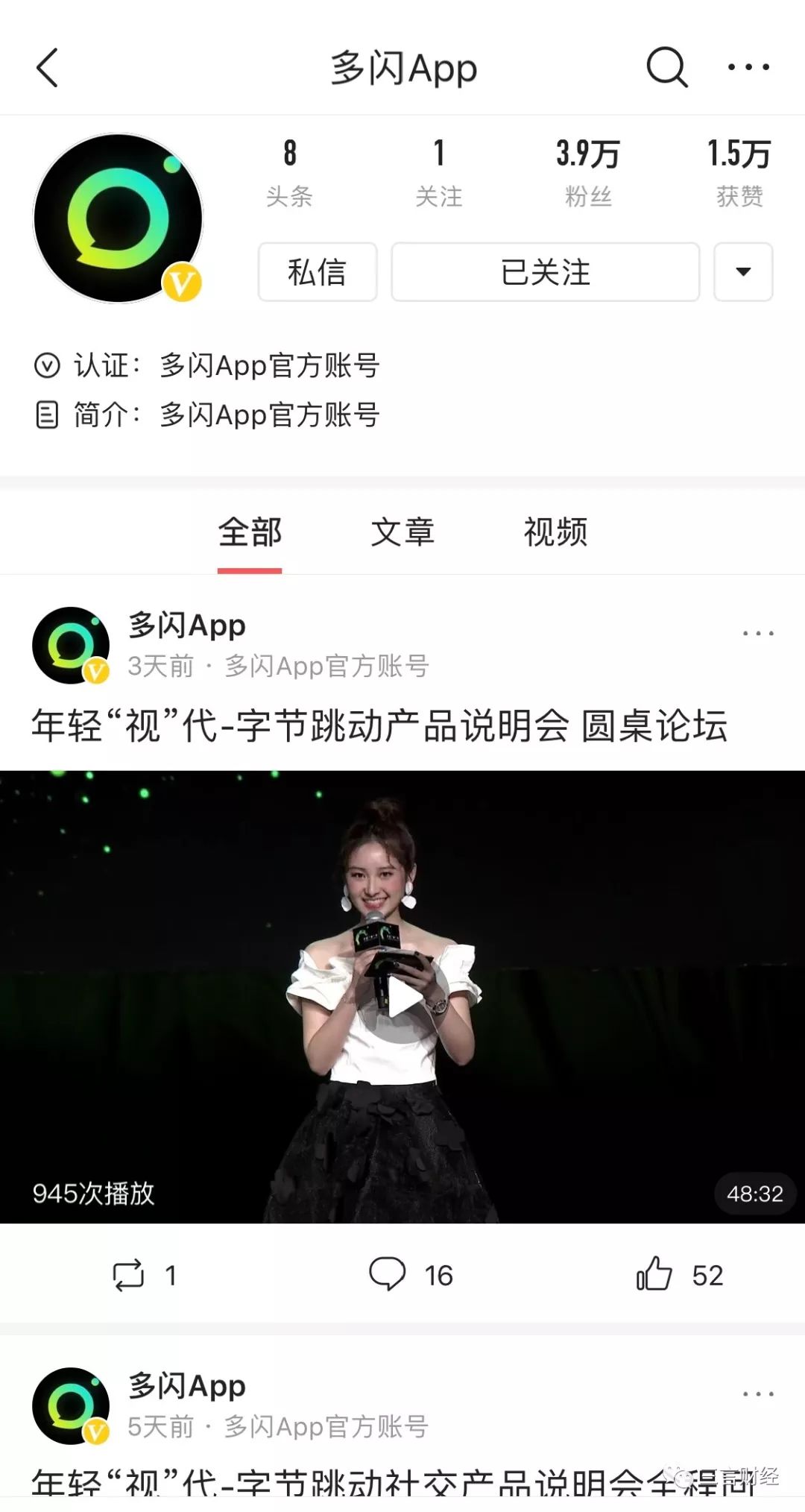Image resolution: width=805 pixels, height=1512 pixels.
Task: Go back using the top-left arrow
Action: [x=48, y=68]
